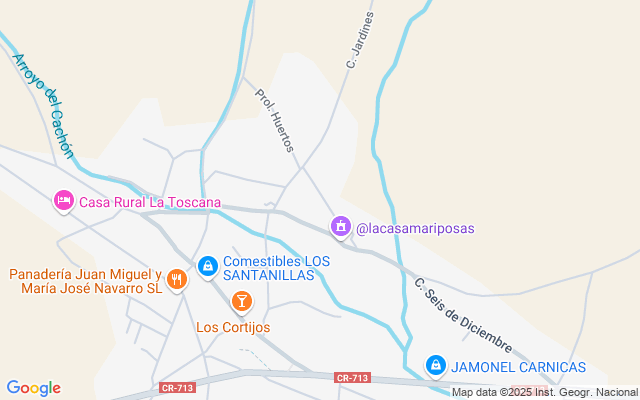
Task: Open Panadería Juan Miguel restaurant marker
Action: pyautogui.click(x=177, y=279)
